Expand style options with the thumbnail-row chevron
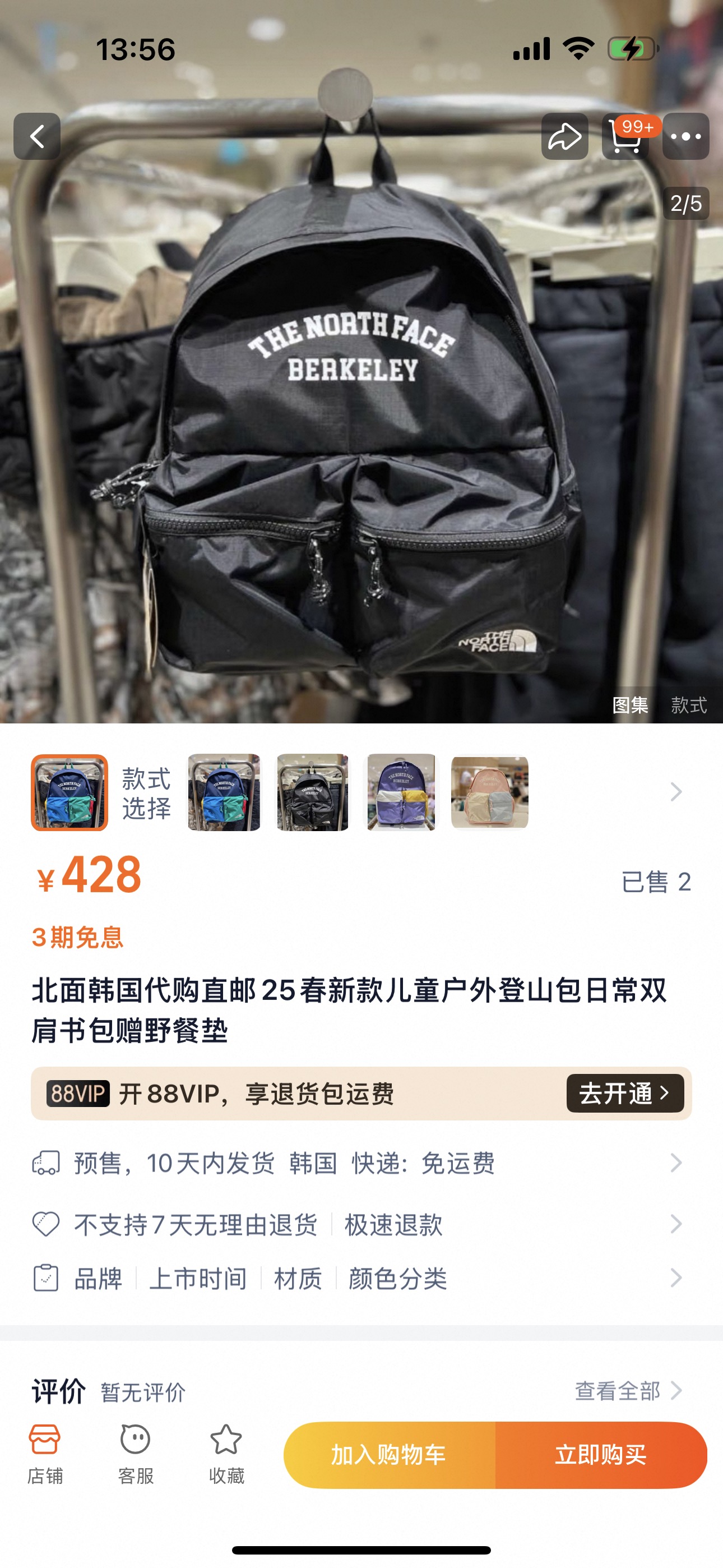Screen dimensions: 723x1568 coord(675,792)
